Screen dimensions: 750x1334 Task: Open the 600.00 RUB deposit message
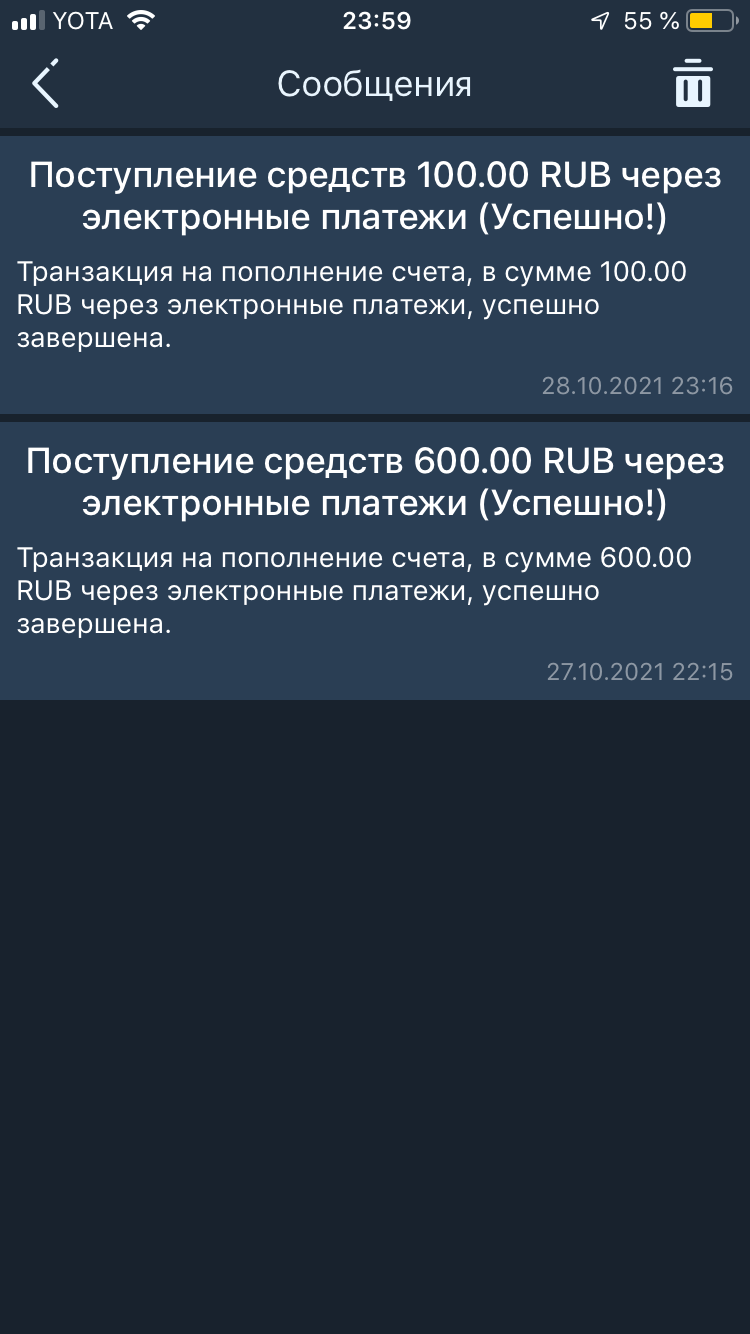pos(375,559)
